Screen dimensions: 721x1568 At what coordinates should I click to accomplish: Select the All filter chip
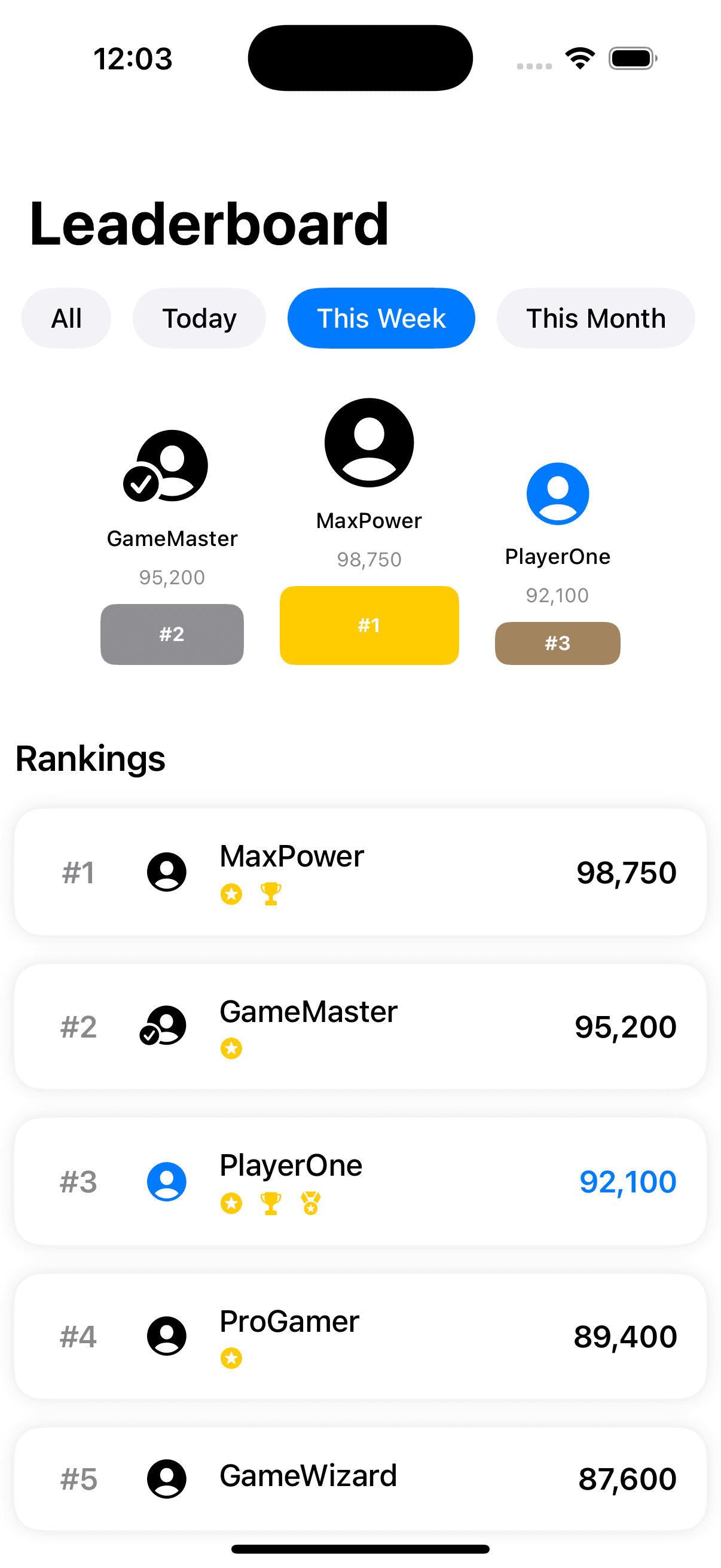[x=66, y=318]
